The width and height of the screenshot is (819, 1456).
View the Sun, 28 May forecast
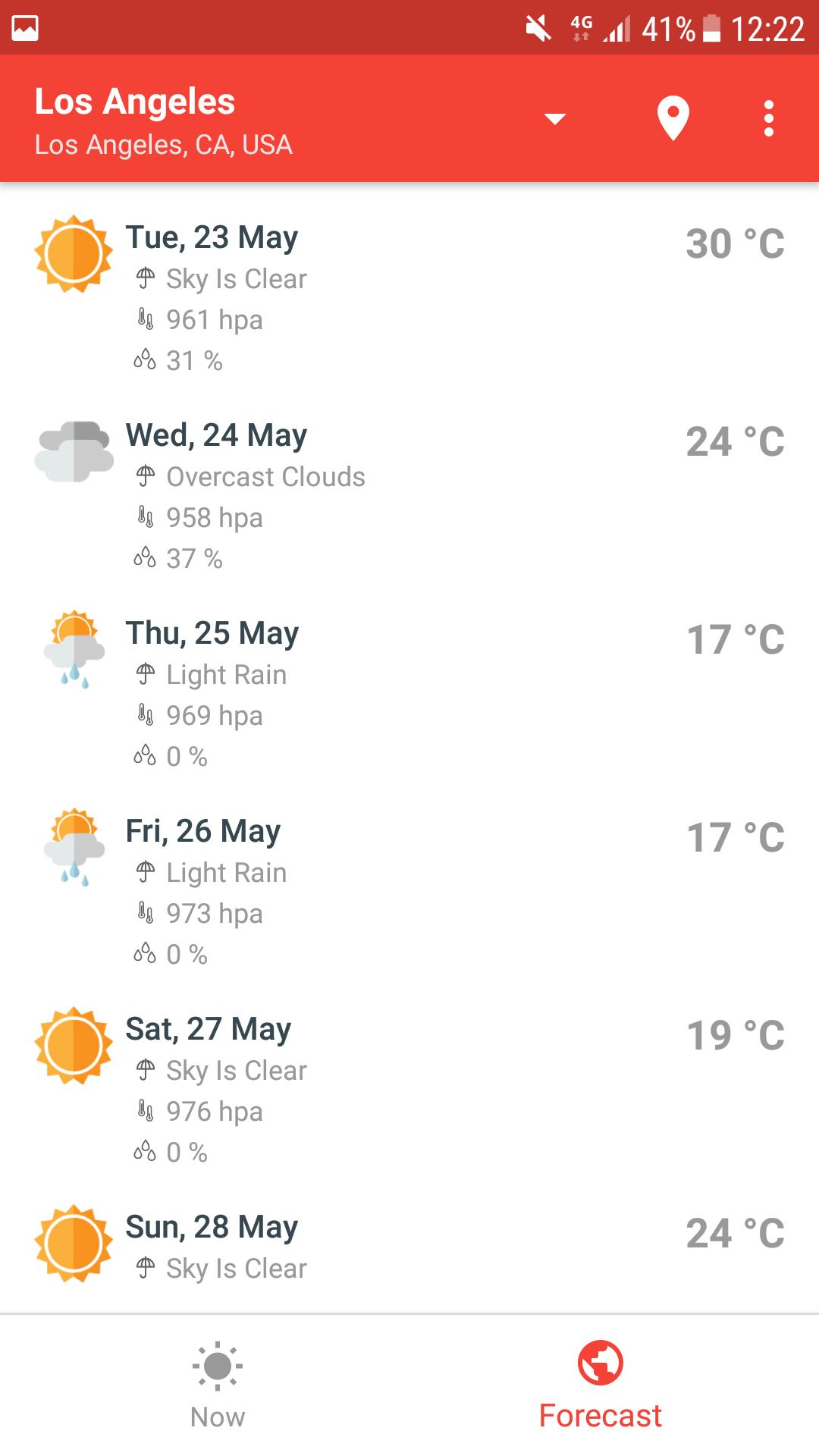pos(409,1247)
